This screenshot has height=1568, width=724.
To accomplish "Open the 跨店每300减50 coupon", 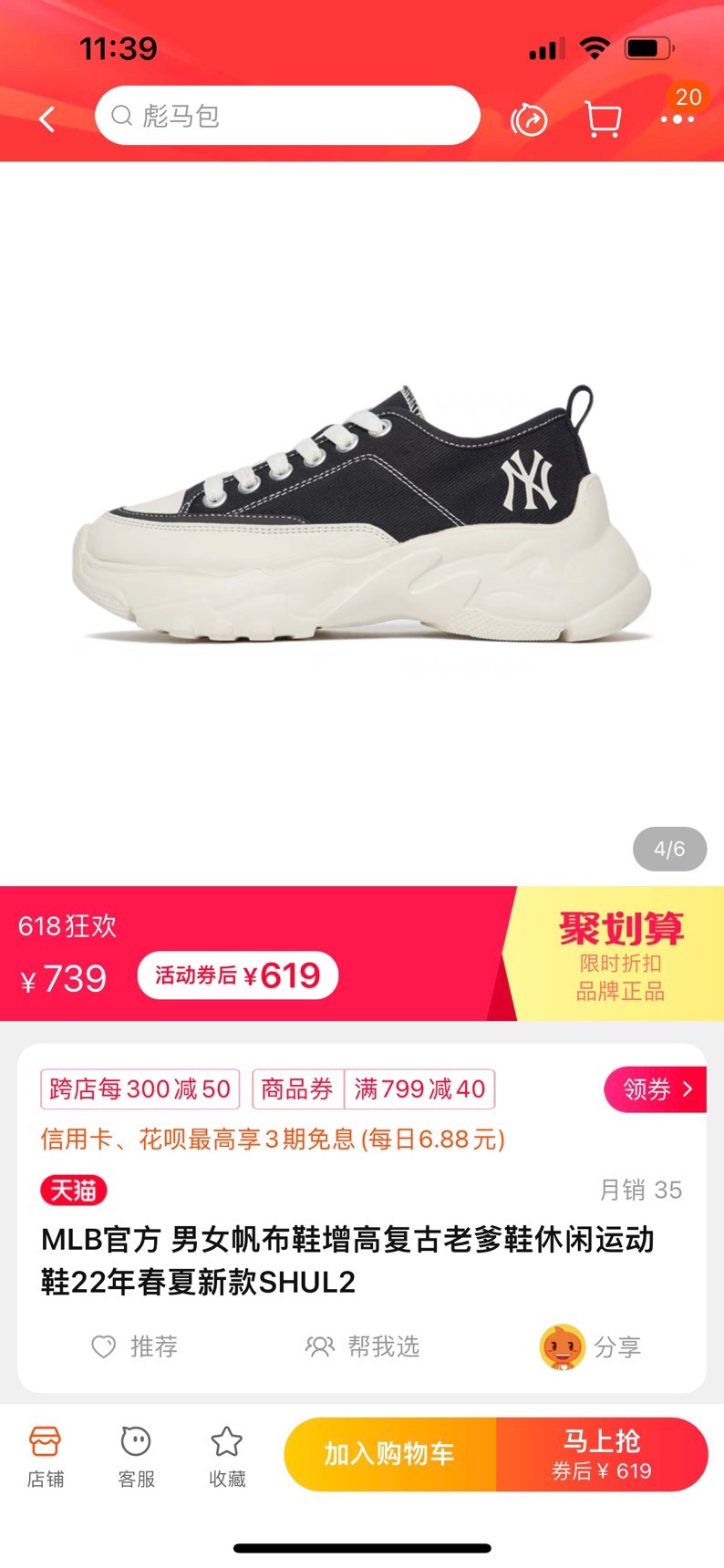I will pos(140,1089).
